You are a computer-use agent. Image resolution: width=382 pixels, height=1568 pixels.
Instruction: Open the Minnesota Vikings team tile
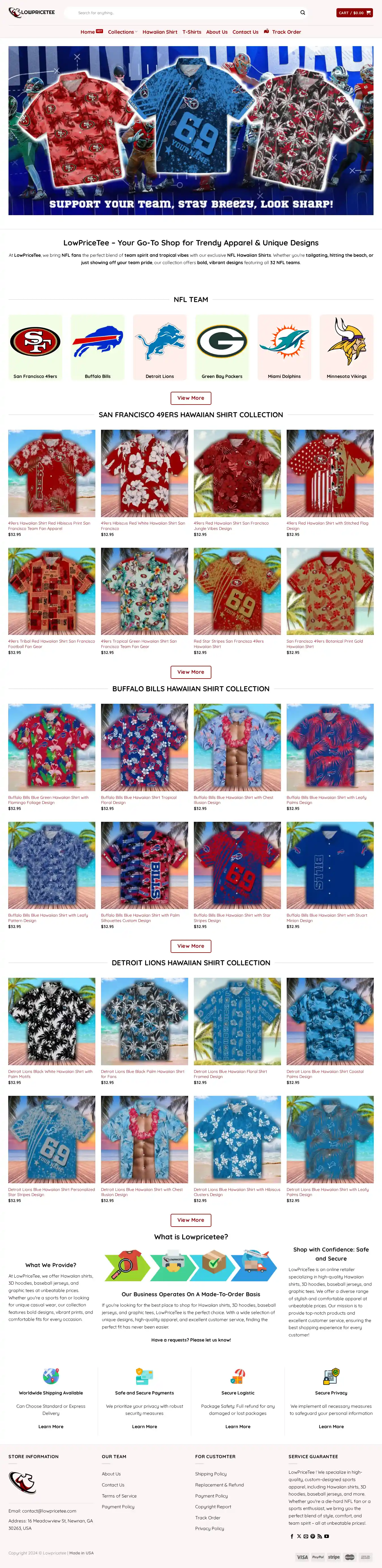(x=346, y=347)
